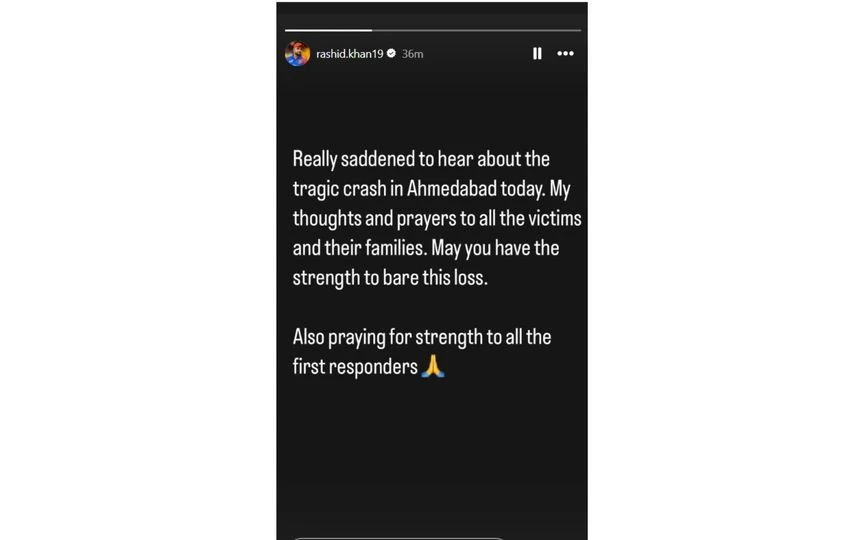
Task: Tap the rashid.khan19 username
Action: [349, 54]
